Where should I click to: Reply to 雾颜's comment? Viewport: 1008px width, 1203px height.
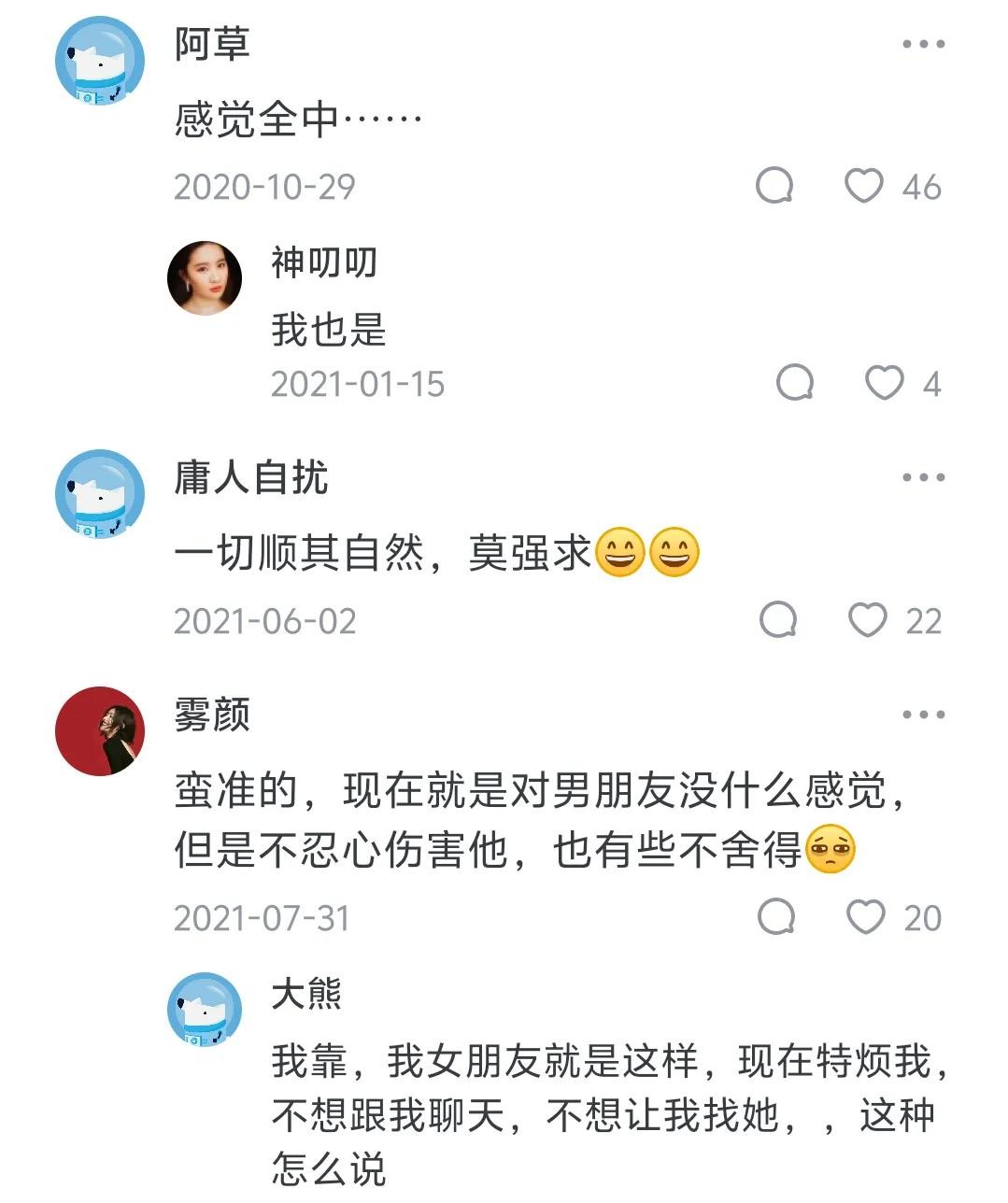click(x=776, y=917)
